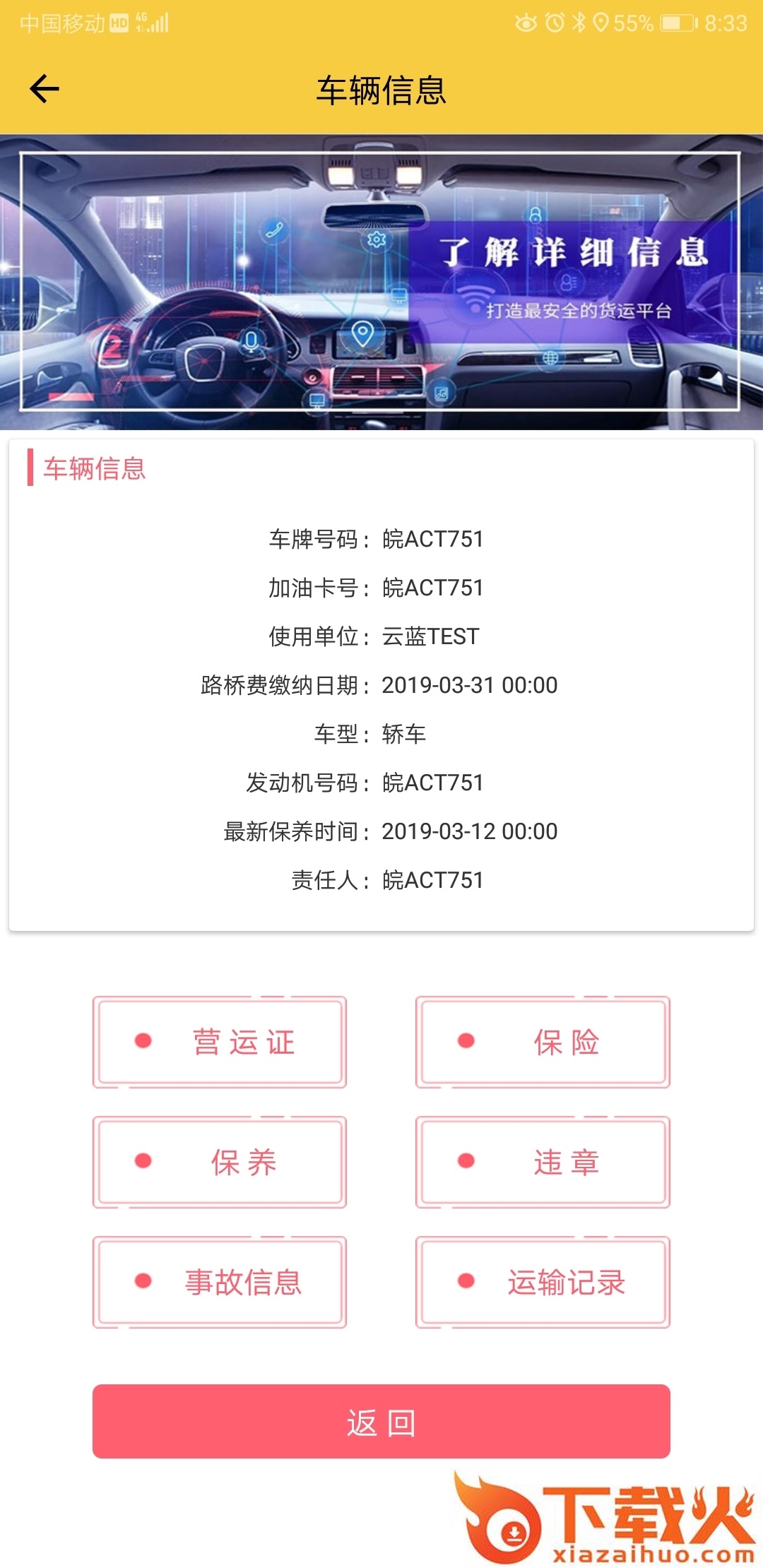Open the 营运证 section
The width and height of the screenshot is (763, 1568).
click(x=220, y=1042)
